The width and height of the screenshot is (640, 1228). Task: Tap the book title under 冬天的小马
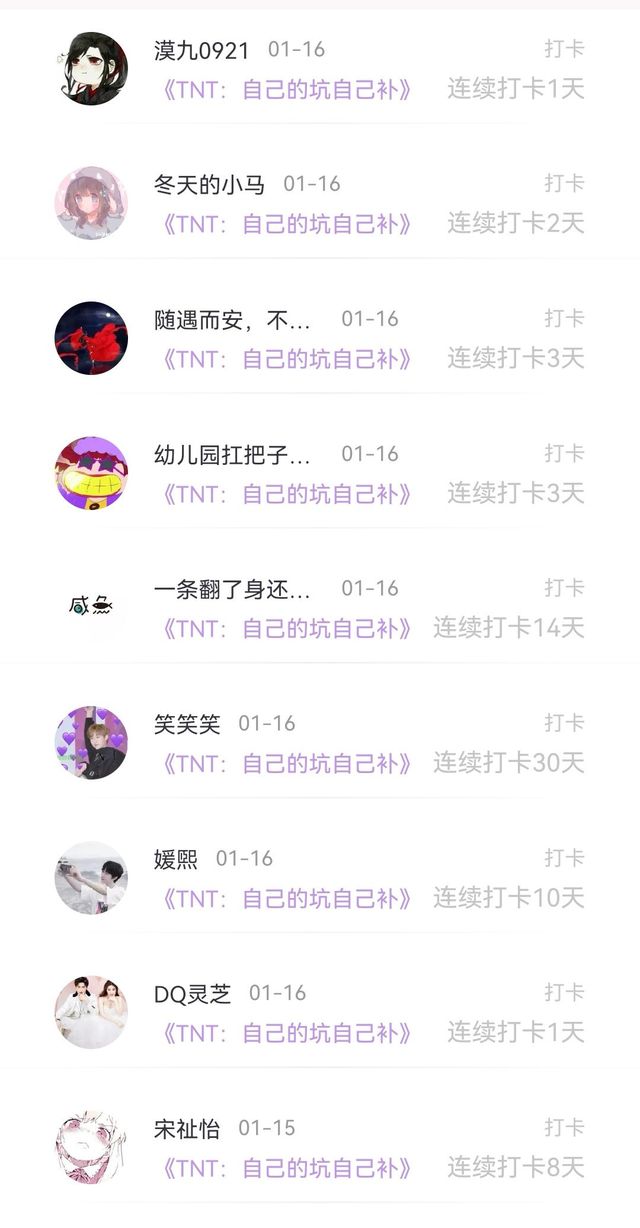pyautogui.click(x=286, y=223)
